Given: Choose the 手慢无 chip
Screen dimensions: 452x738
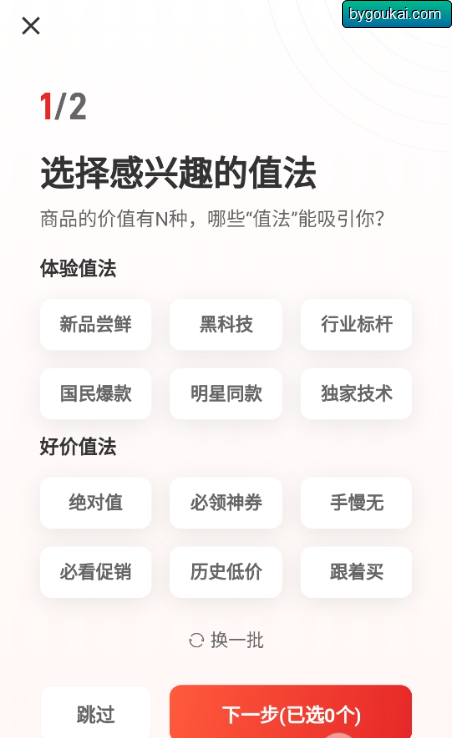Looking at the screenshot, I should (356, 503).
